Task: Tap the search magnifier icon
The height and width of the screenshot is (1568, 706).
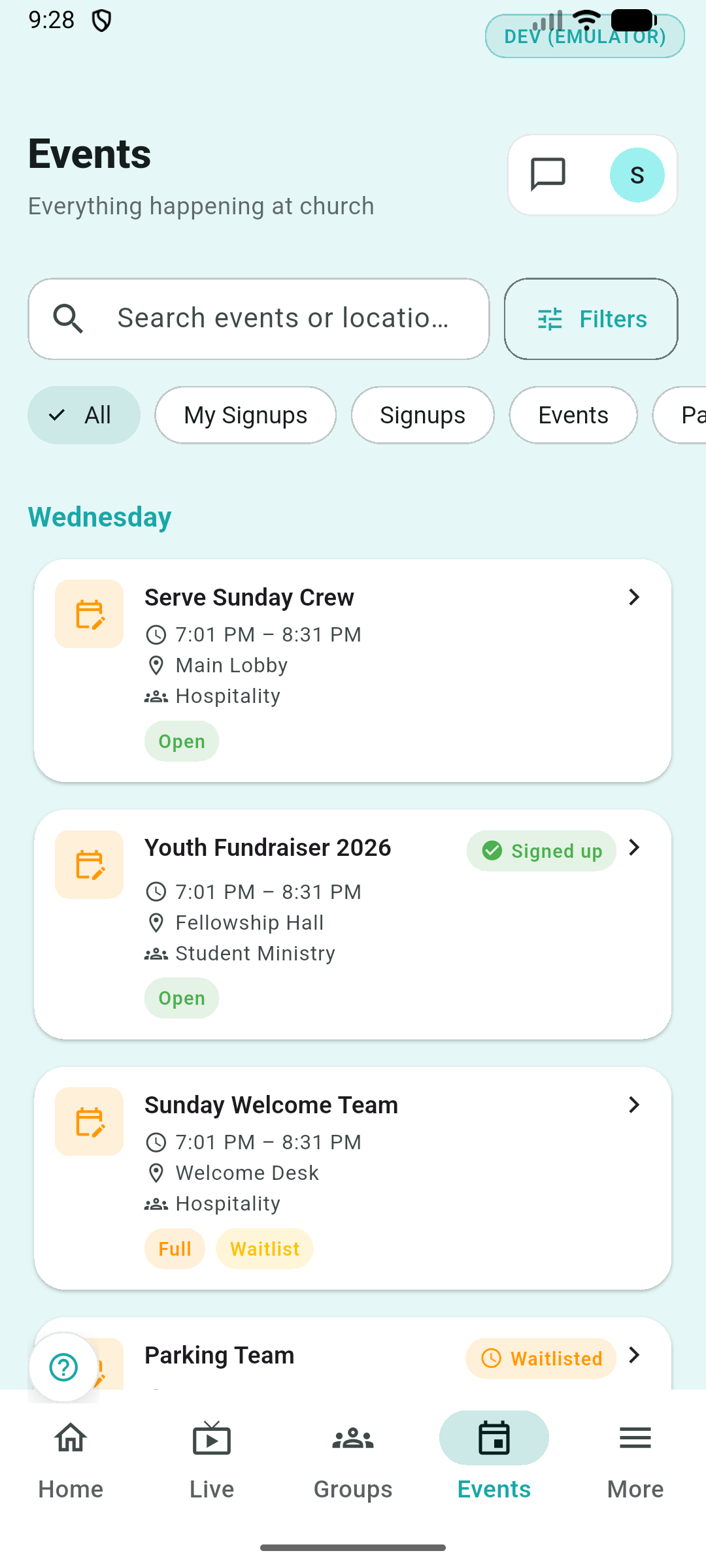Action: [x=68, y=319]
